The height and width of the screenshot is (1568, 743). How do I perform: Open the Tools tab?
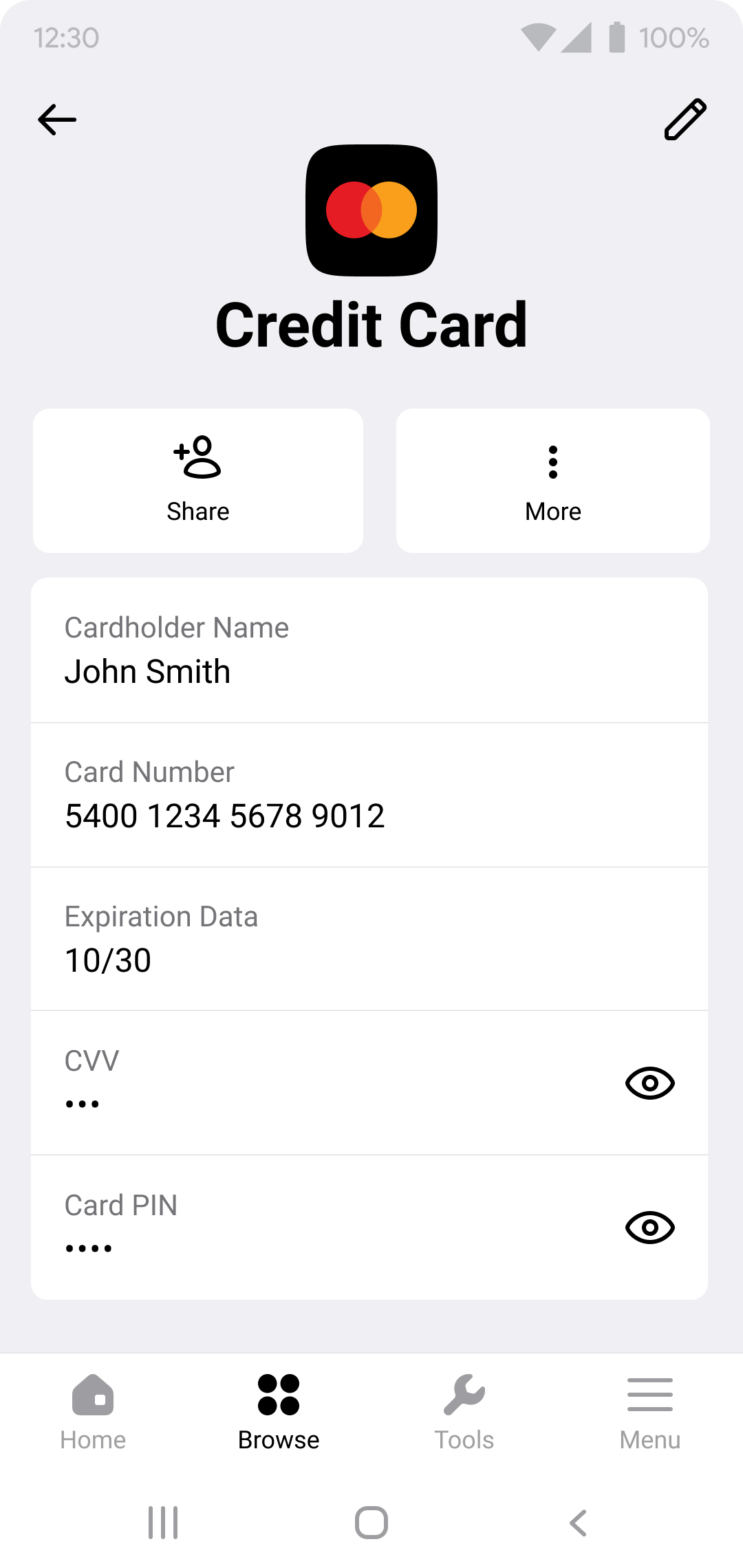click(464, 1413)
